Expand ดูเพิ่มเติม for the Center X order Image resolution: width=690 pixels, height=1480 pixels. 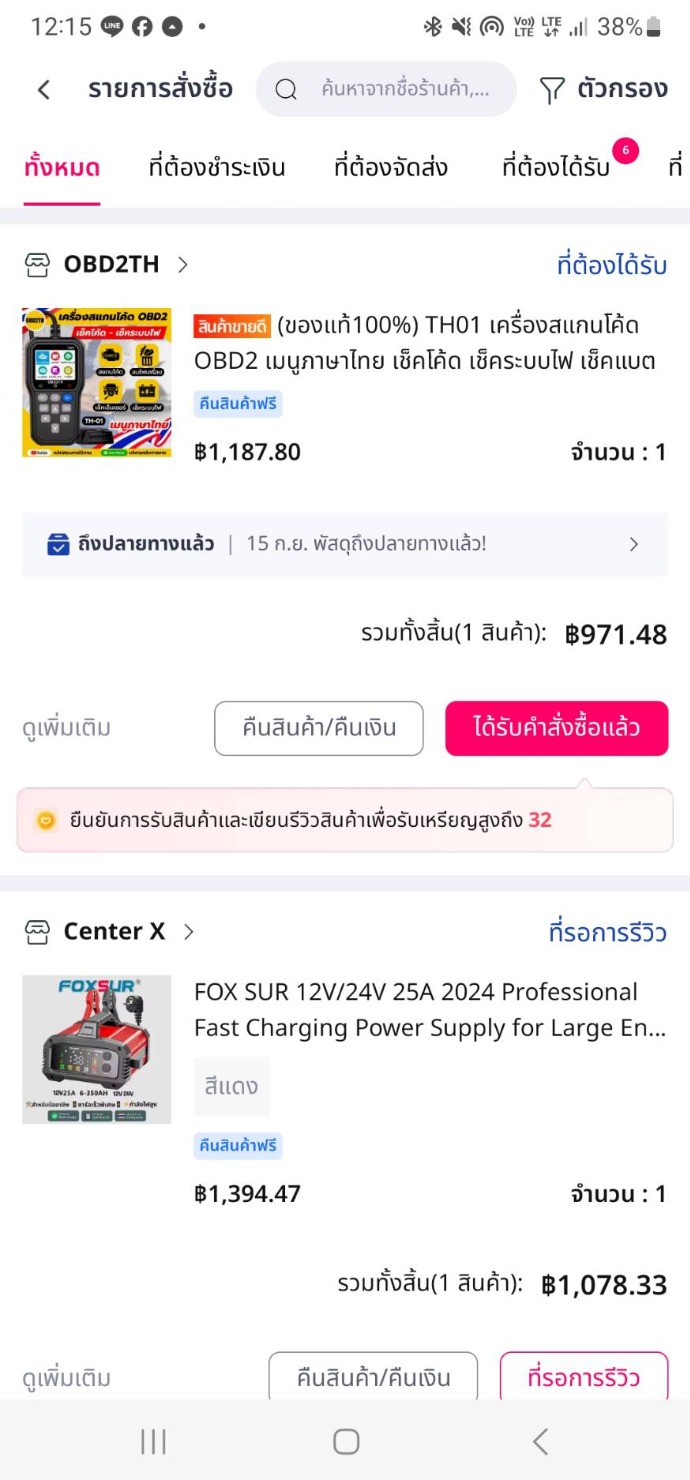tap(66, 1378)
